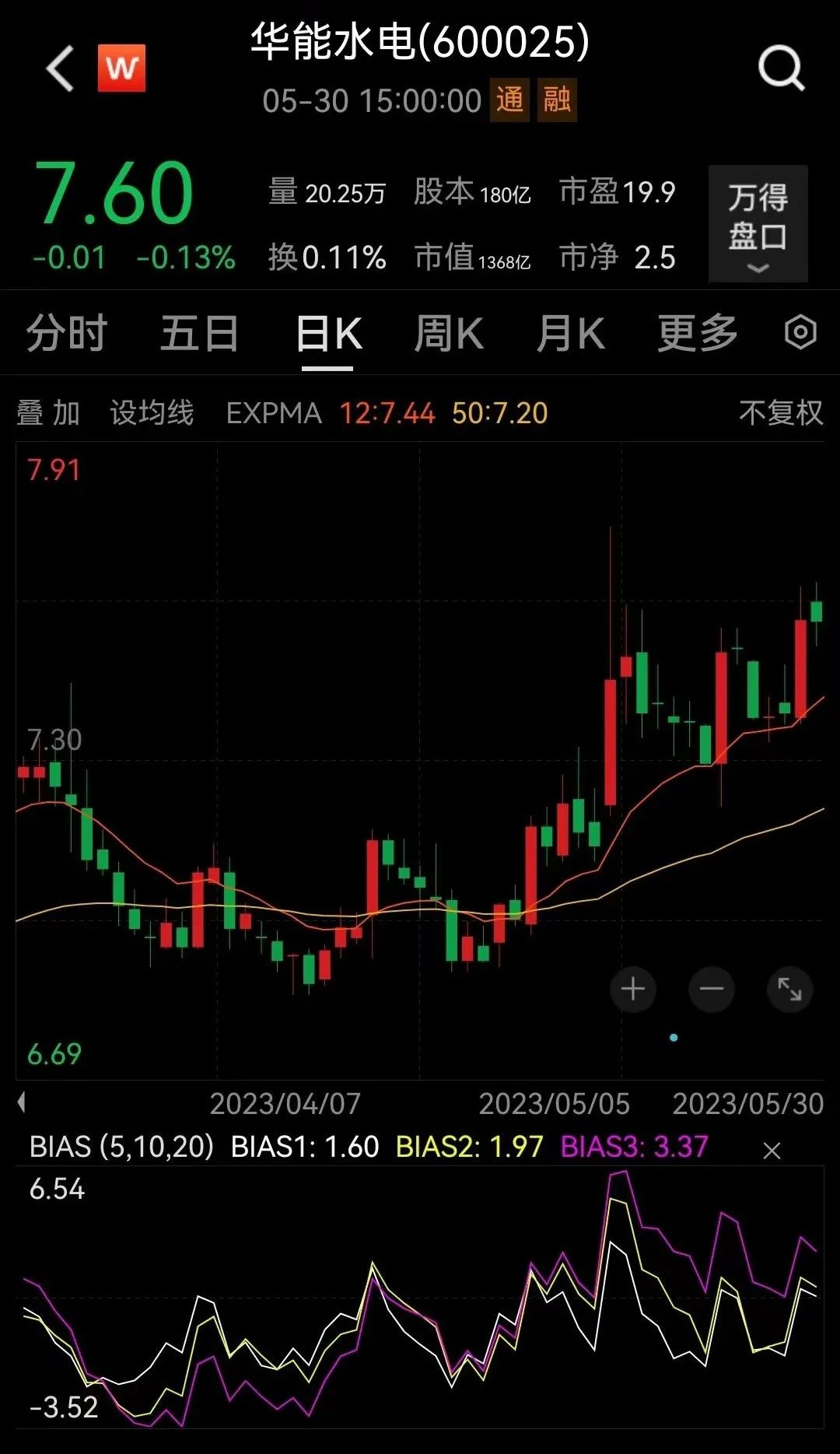Zoom in the K-line chart

point(633,989)
